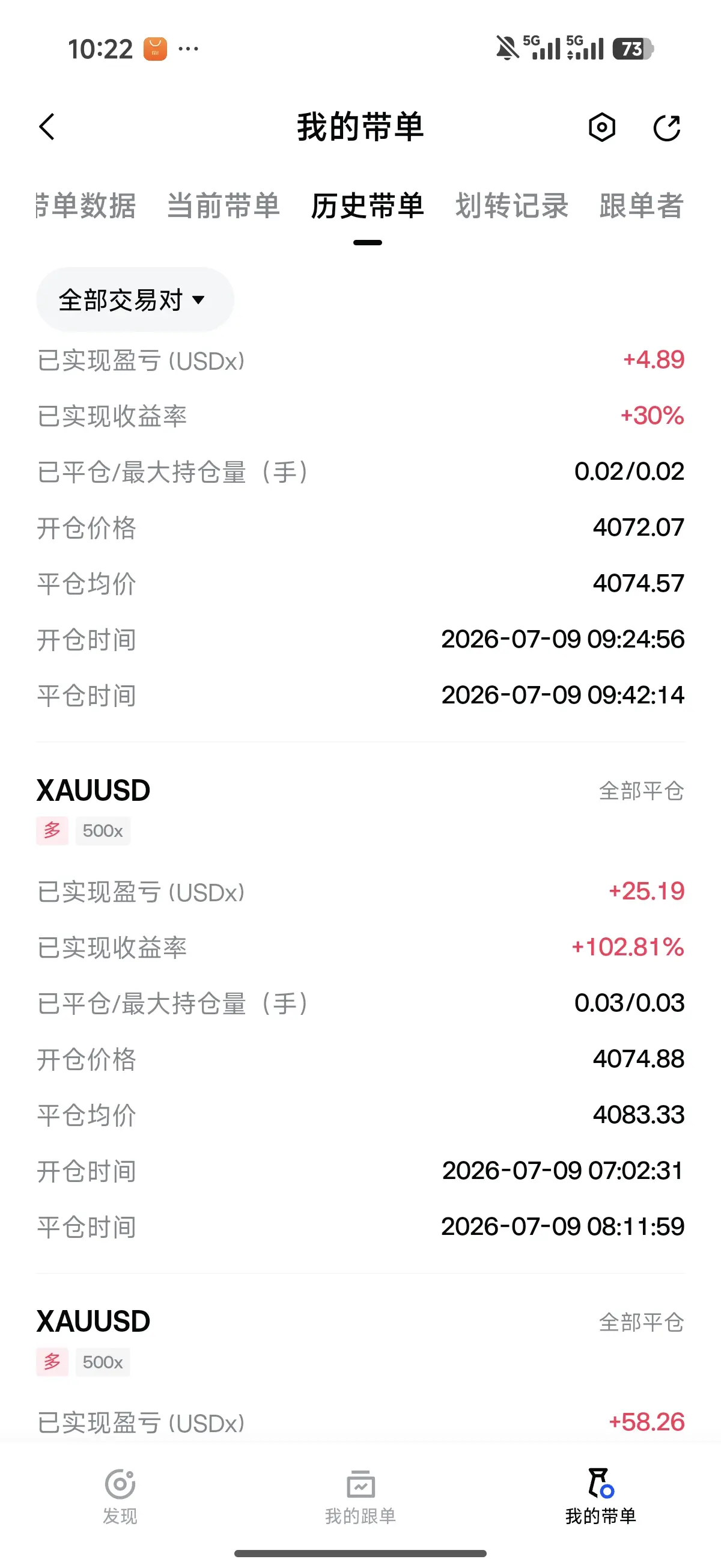The width and height of the screenshot is (721, 1568).
Task: Select the 历史带单 tab
Action: [368, 205]
